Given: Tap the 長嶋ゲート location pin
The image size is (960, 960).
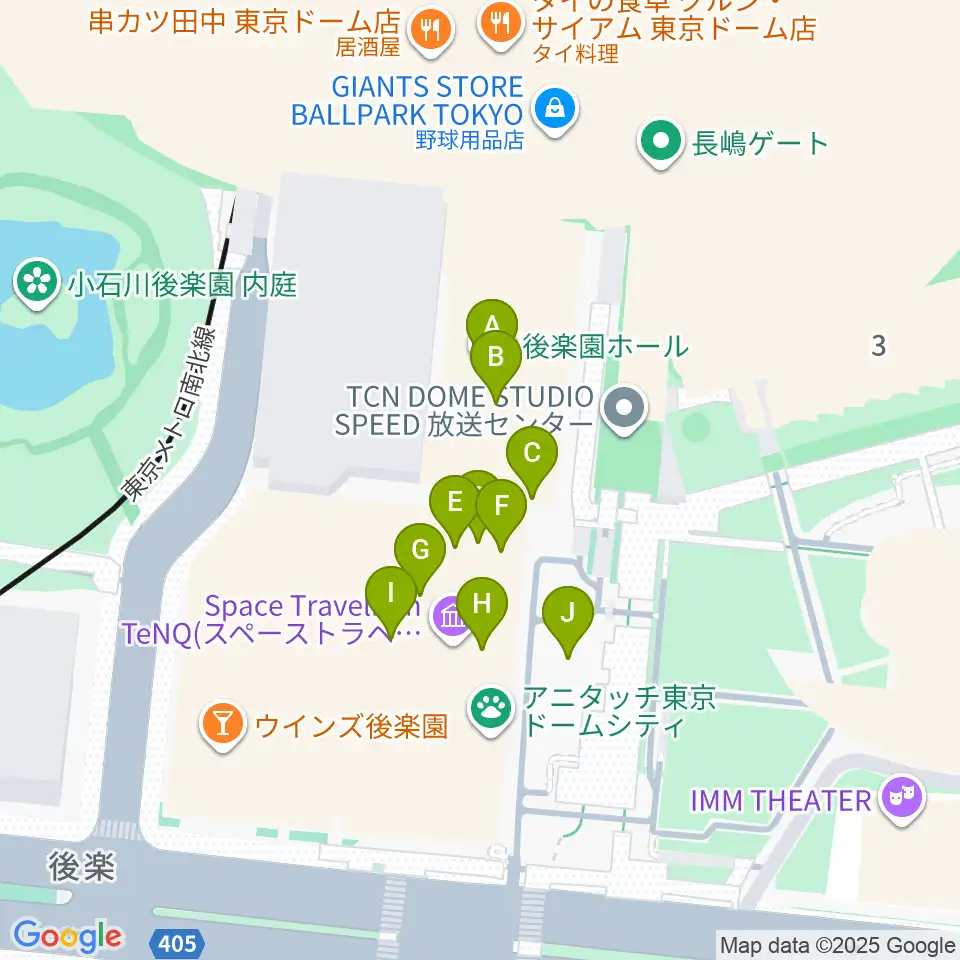Looking at the screenshot, I should pos(661,142).
